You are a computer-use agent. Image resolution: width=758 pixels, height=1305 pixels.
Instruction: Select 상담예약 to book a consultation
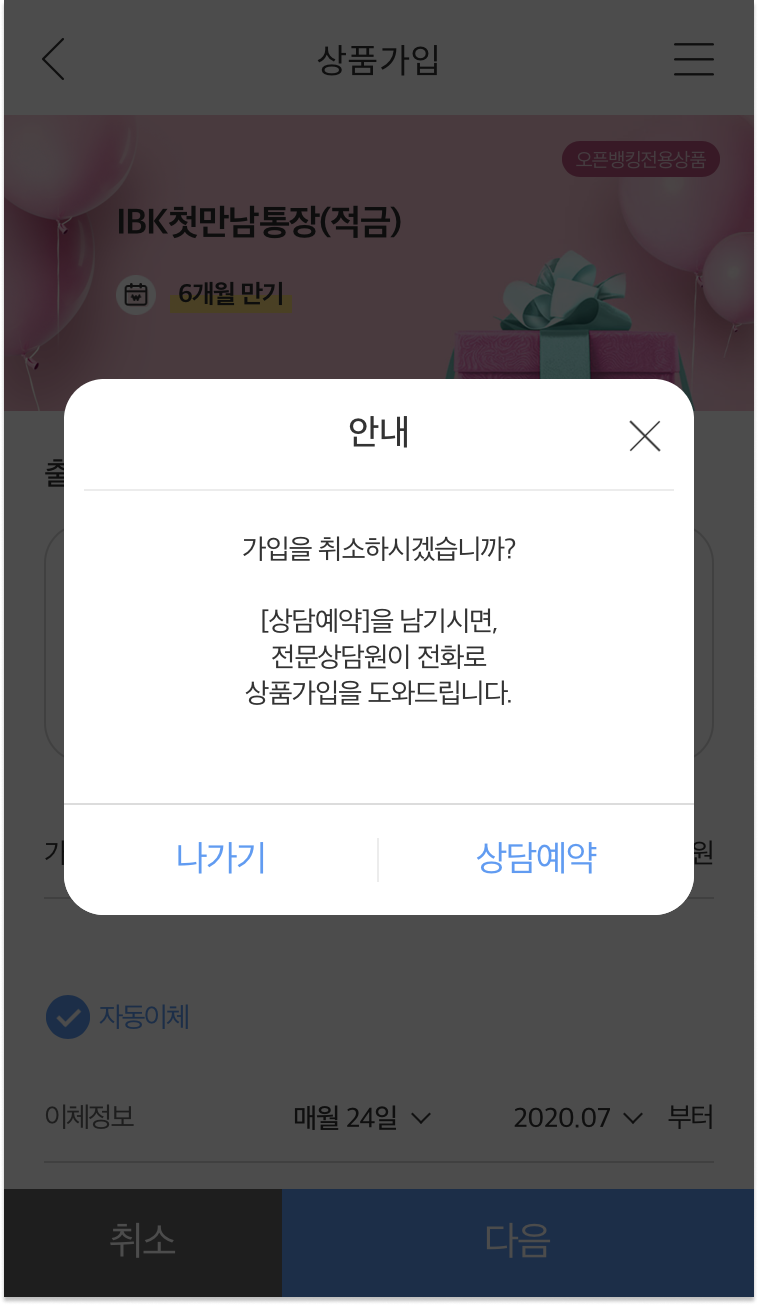(536, 858)
